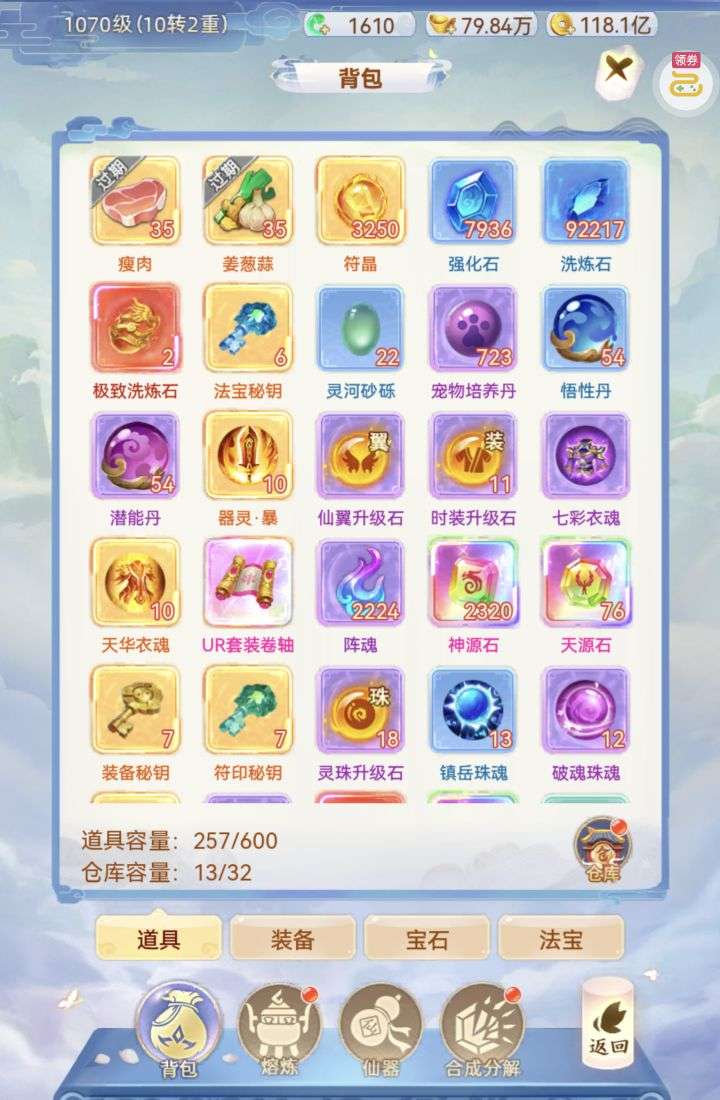Switch to the 装备 tab
720x1100 pixels.
pos(293,939)
